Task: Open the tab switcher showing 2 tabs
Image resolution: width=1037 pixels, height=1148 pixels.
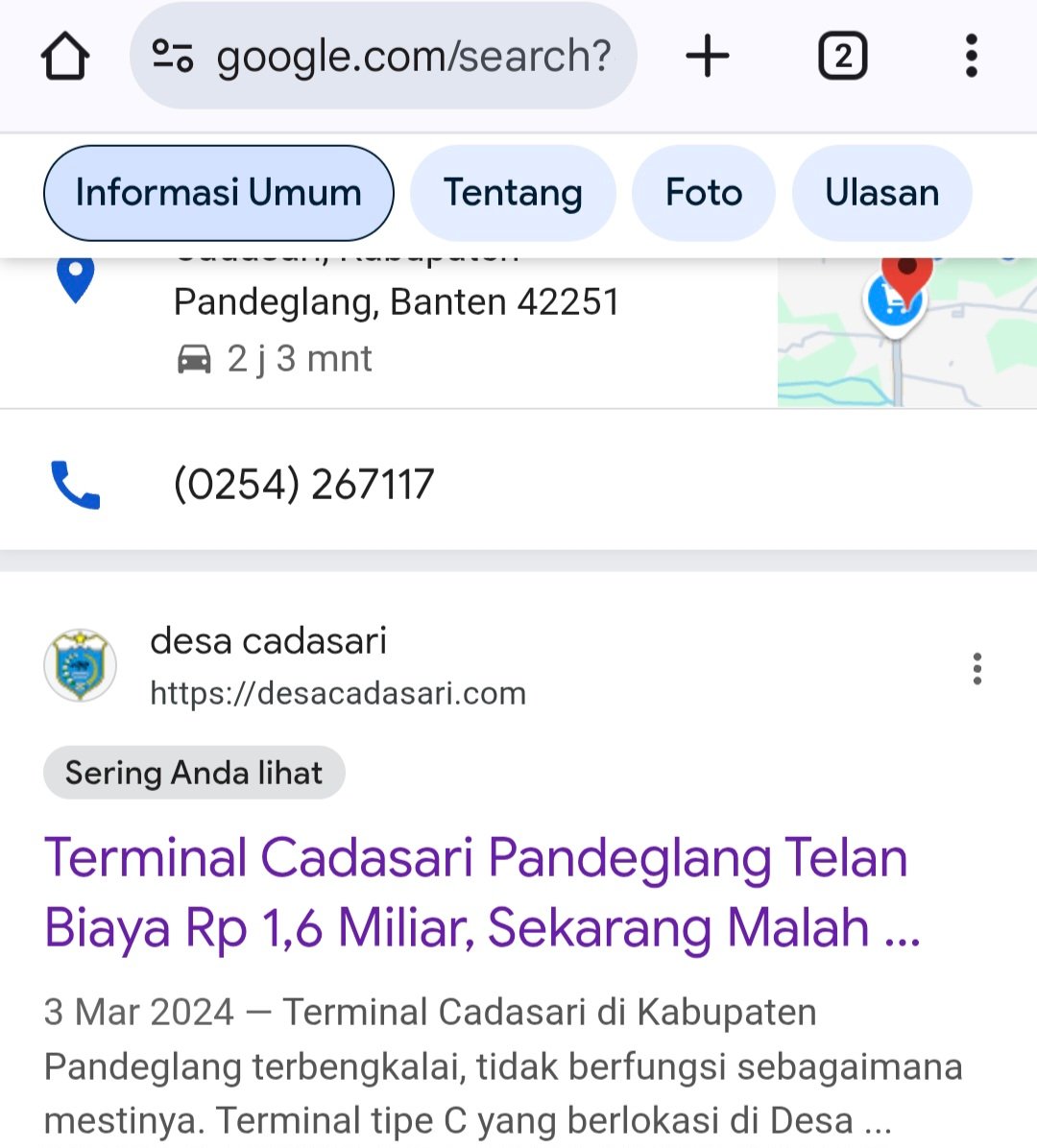Action: click(x=842, y=57)
